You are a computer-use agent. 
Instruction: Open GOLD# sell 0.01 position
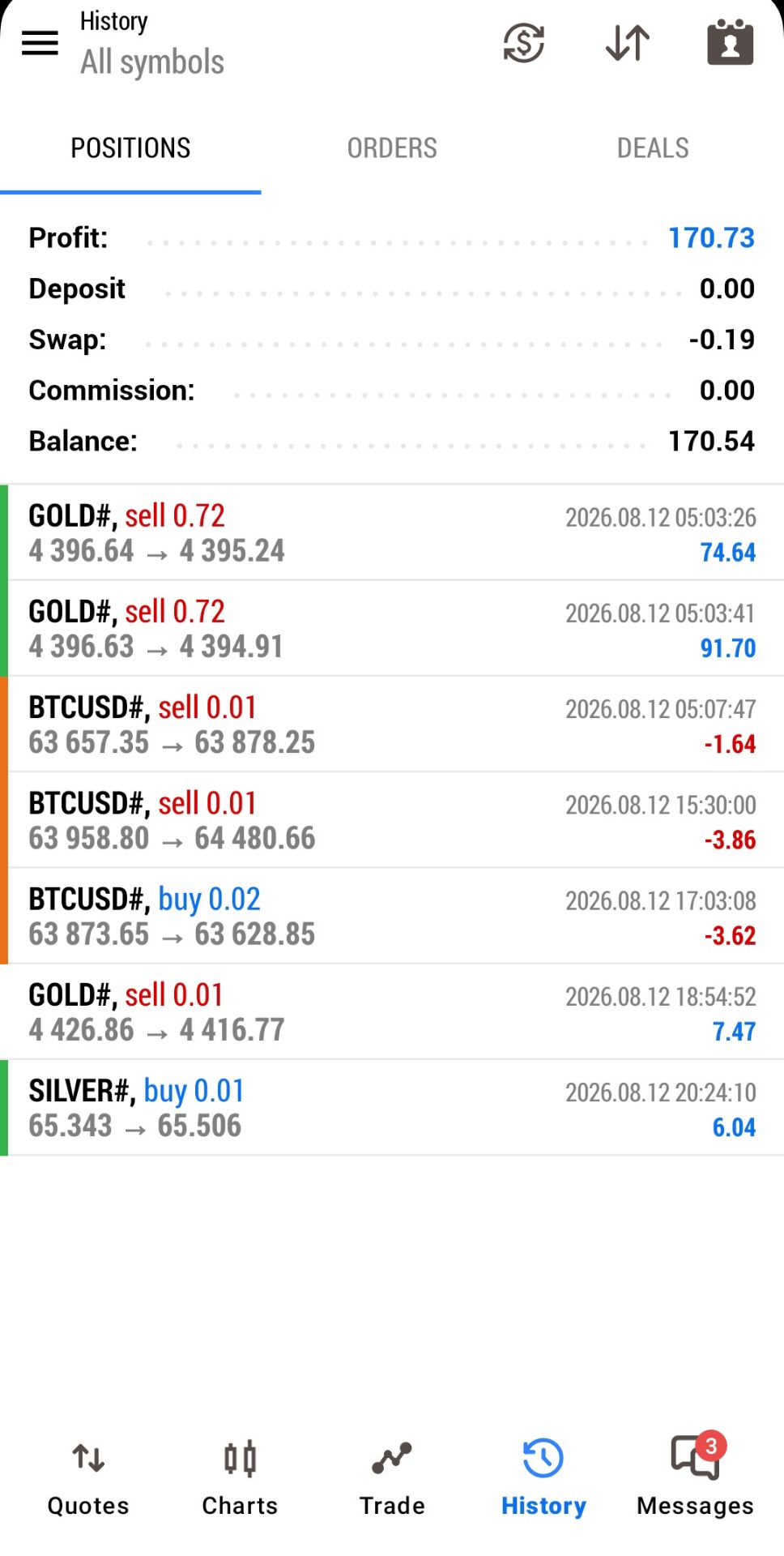coord(392,1011)
